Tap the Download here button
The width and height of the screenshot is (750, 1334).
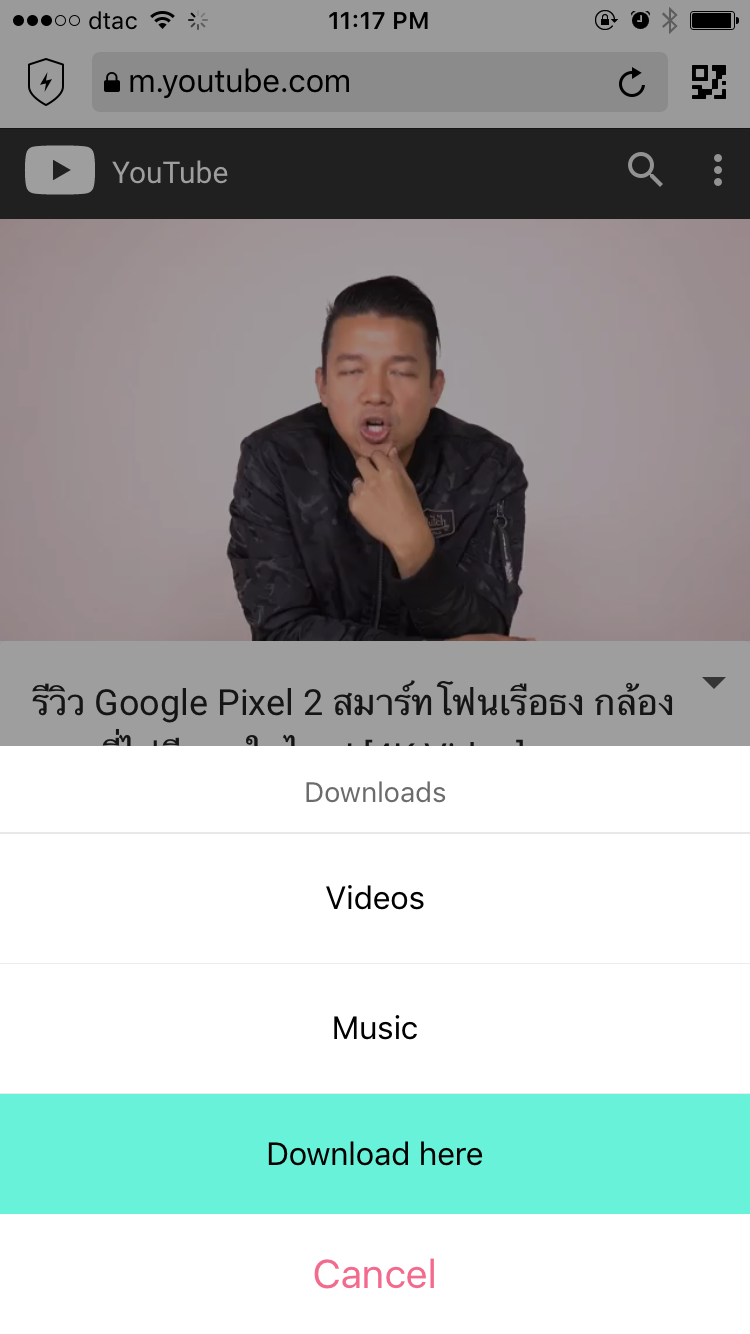(375, 1154)
